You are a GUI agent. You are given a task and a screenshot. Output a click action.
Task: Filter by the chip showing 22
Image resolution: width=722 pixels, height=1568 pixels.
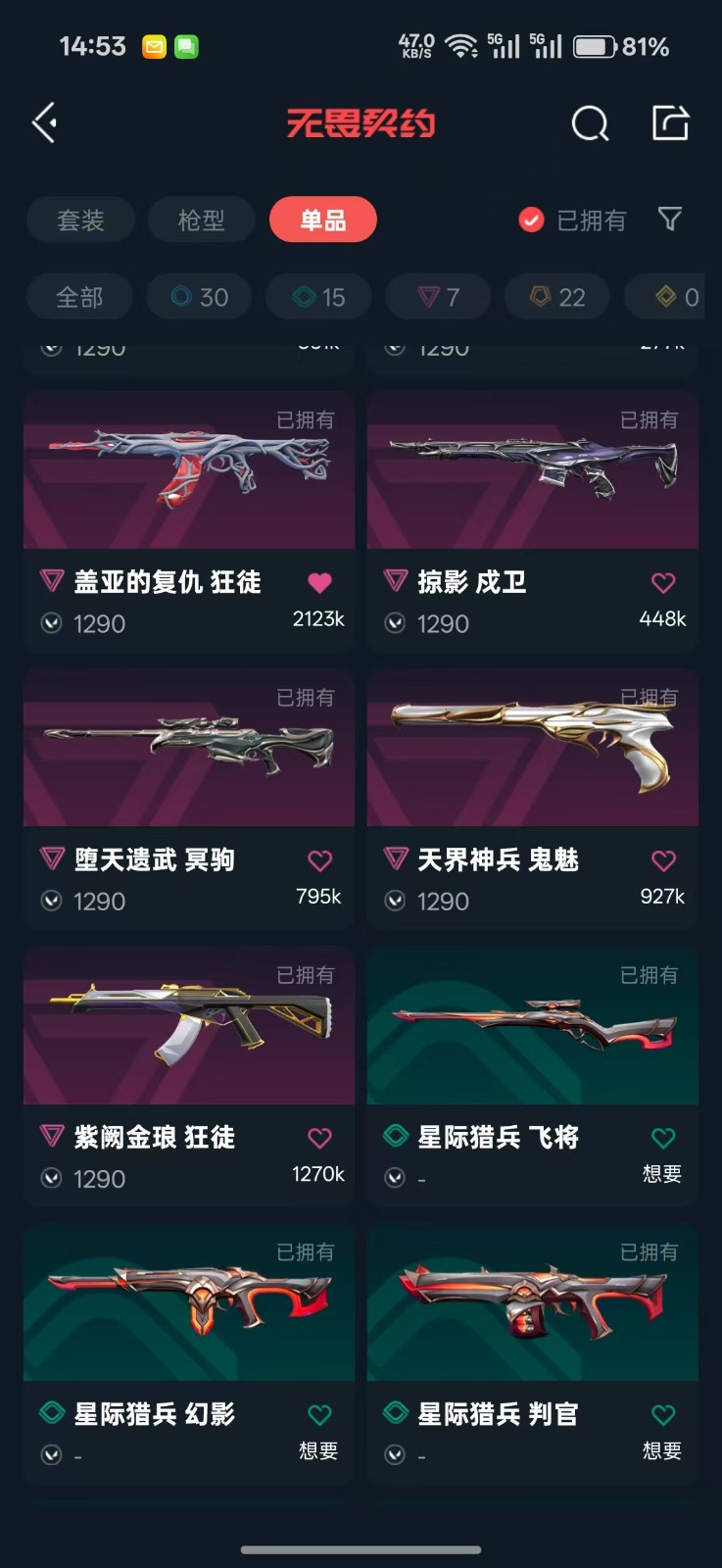(x=558, y=297)
